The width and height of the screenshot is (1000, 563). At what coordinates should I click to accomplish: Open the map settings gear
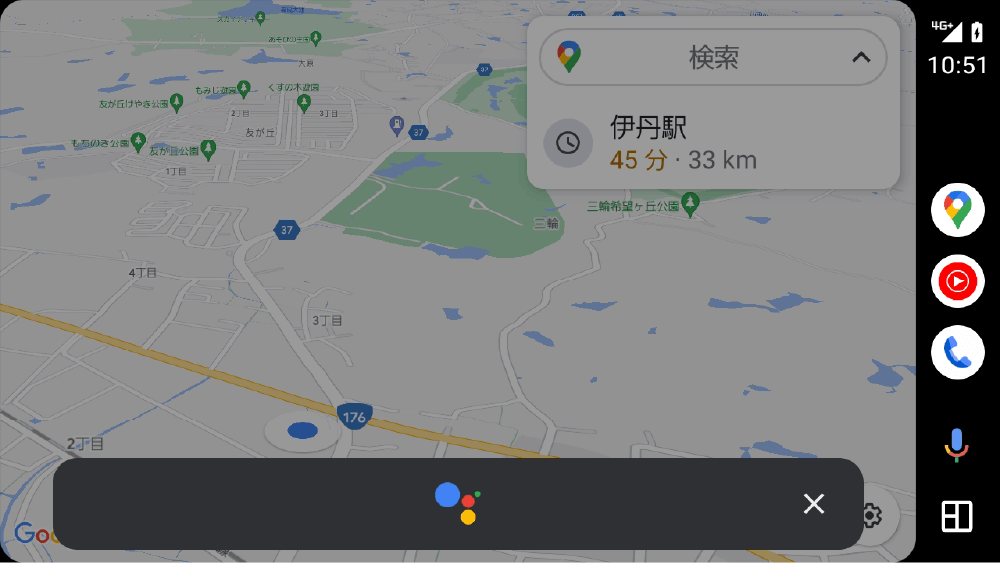(x=874, y=516)
